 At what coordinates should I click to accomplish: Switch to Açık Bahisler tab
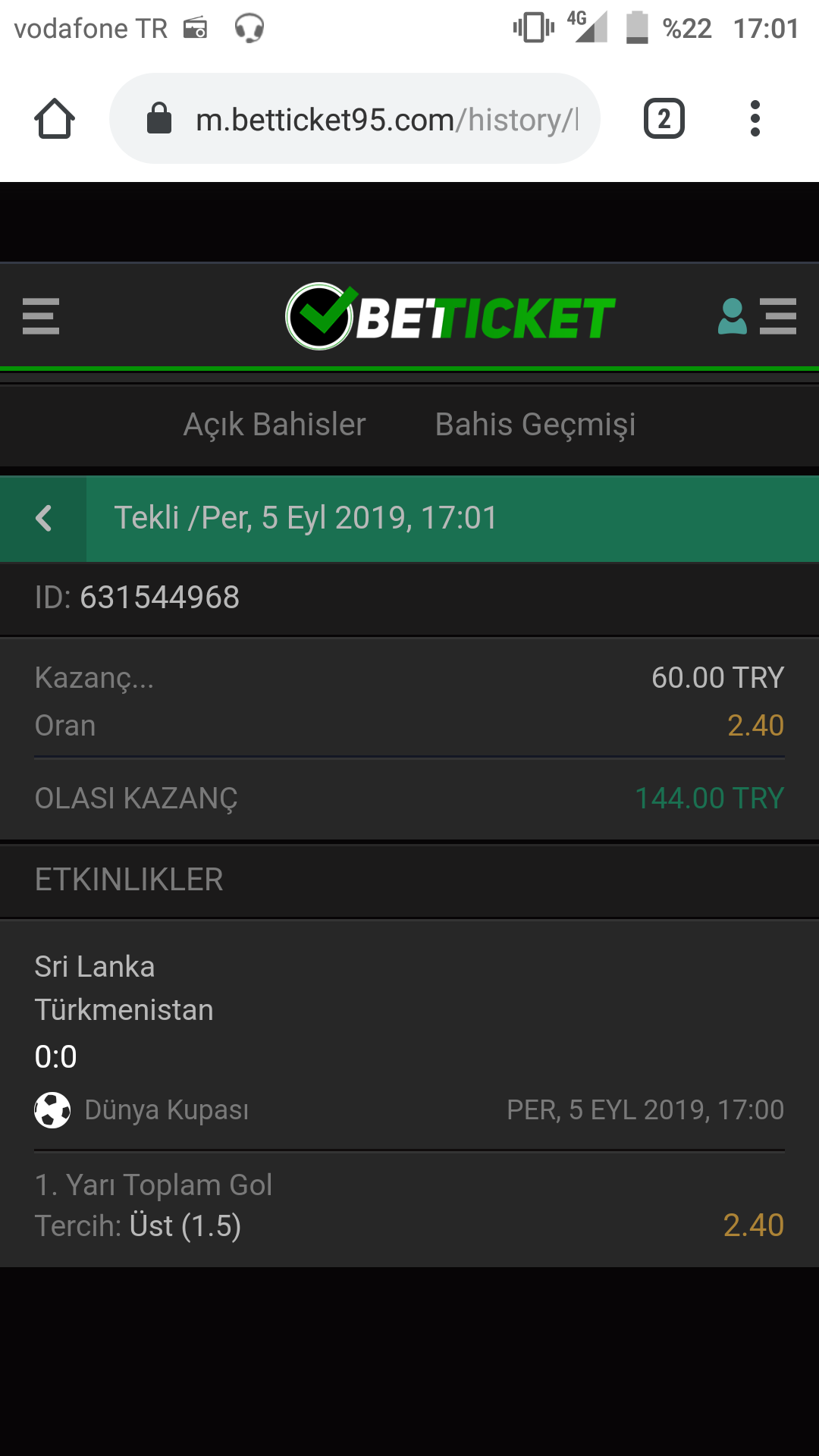point(275,425)
